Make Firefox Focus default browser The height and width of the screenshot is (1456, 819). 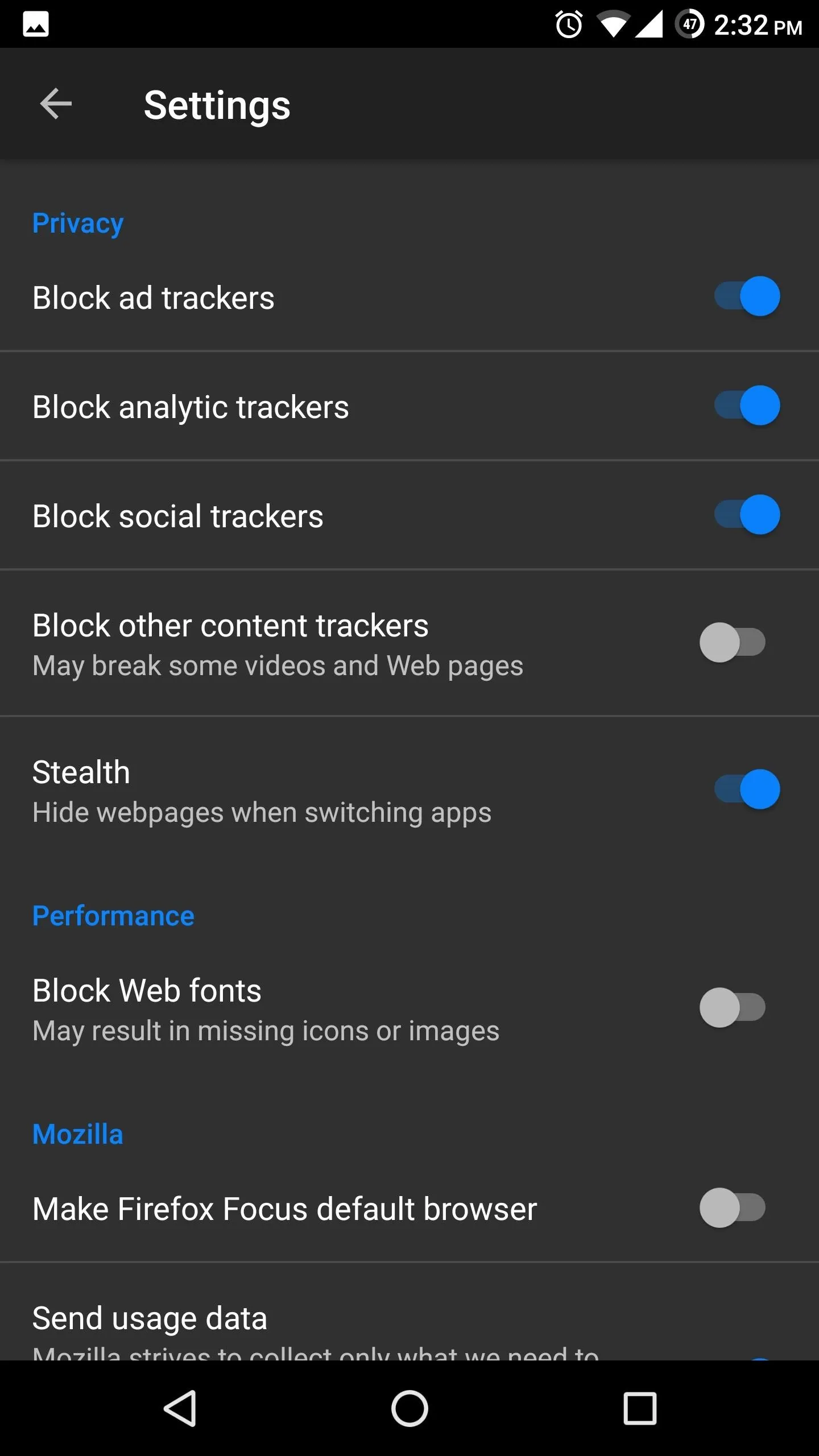click(x=733, y=1208)
